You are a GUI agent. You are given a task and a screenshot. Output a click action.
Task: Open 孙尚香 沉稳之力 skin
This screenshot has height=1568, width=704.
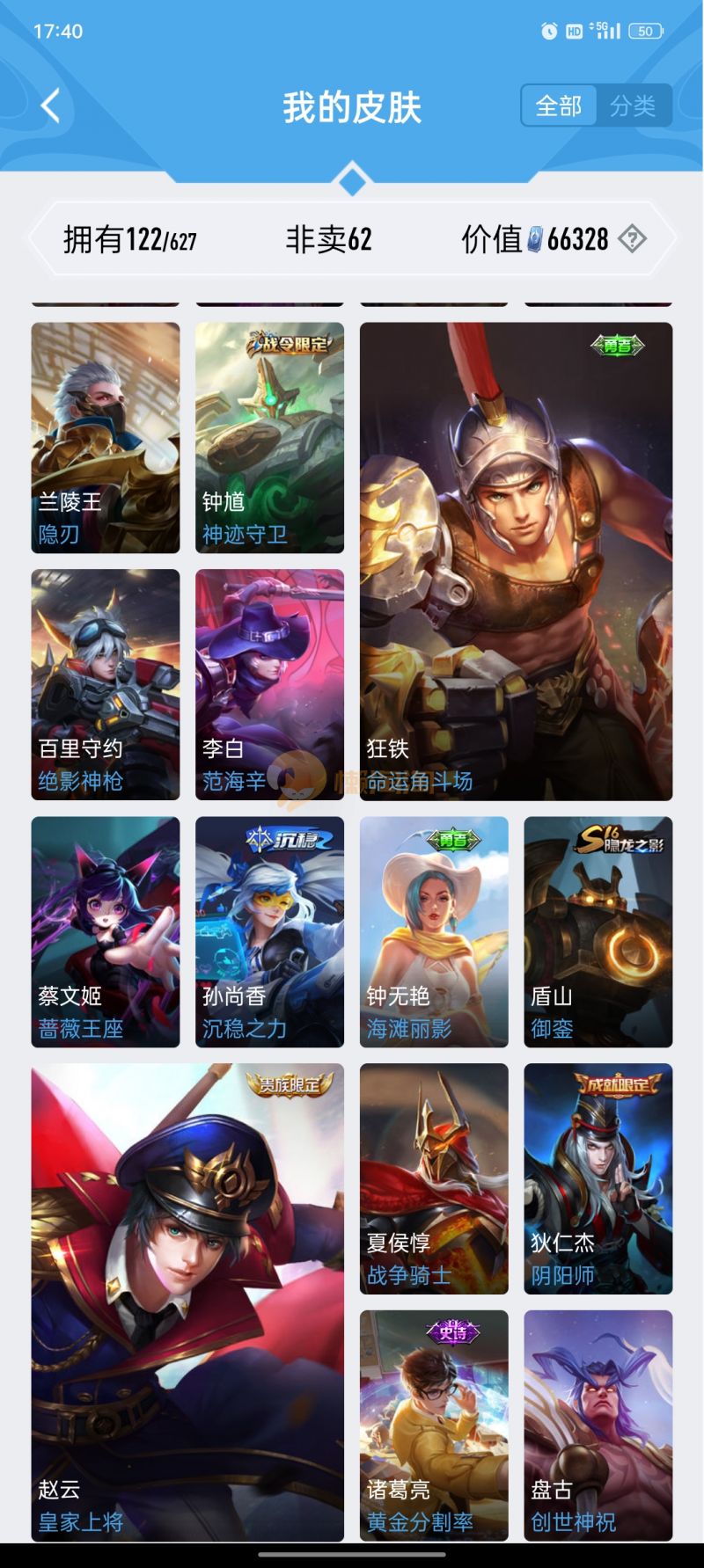(269, 932)
